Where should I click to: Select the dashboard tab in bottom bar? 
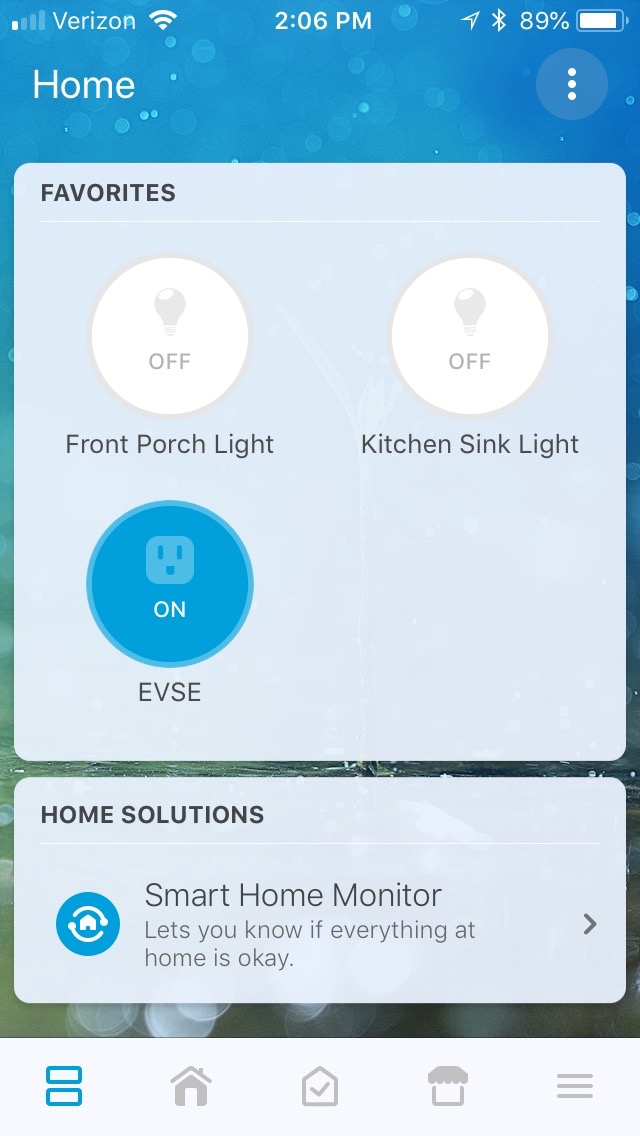(64, 1086)
